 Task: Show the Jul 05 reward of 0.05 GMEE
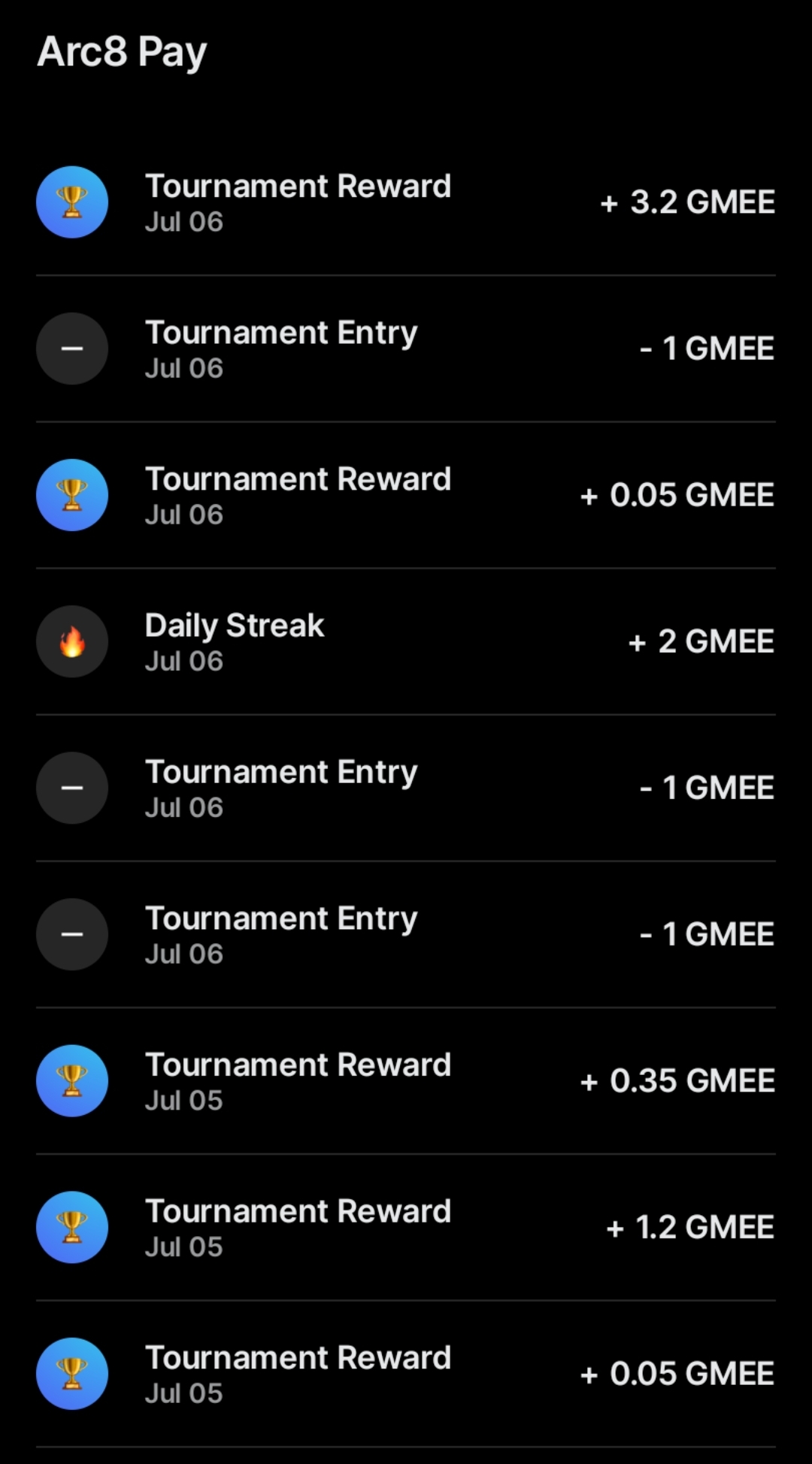tap(406, 1374)
